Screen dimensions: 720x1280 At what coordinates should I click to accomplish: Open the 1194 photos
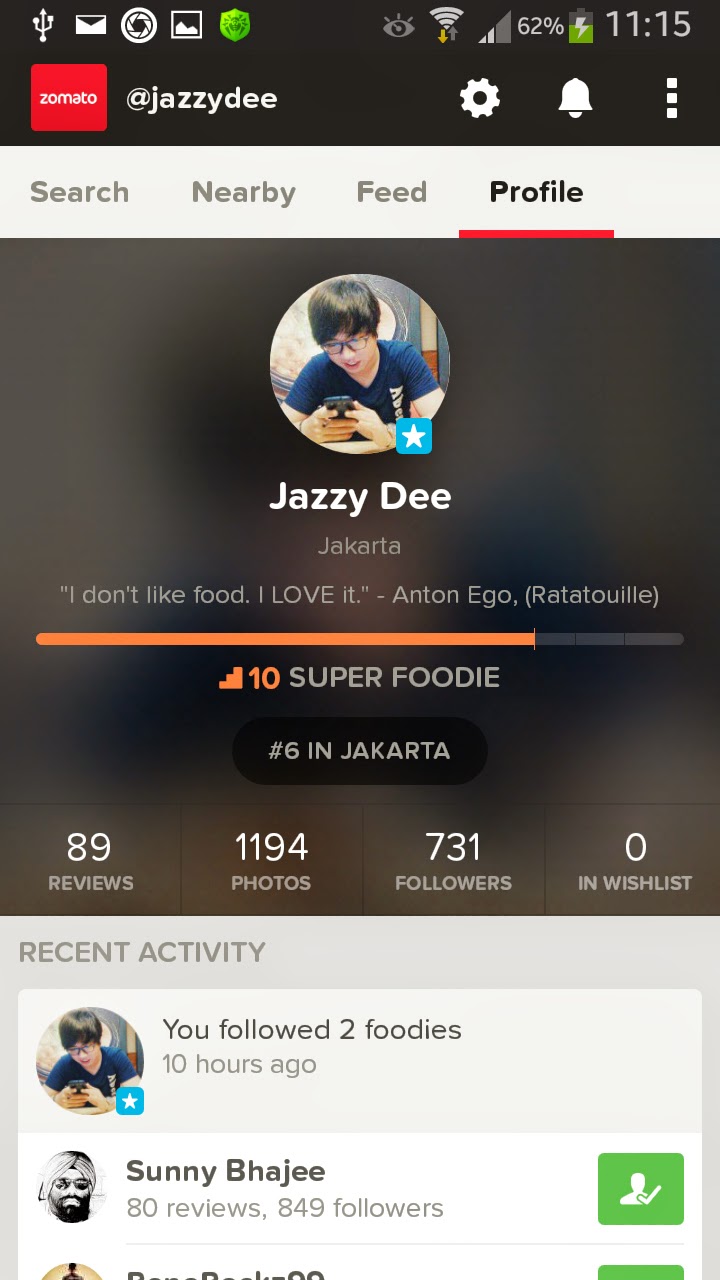[271, 861]
